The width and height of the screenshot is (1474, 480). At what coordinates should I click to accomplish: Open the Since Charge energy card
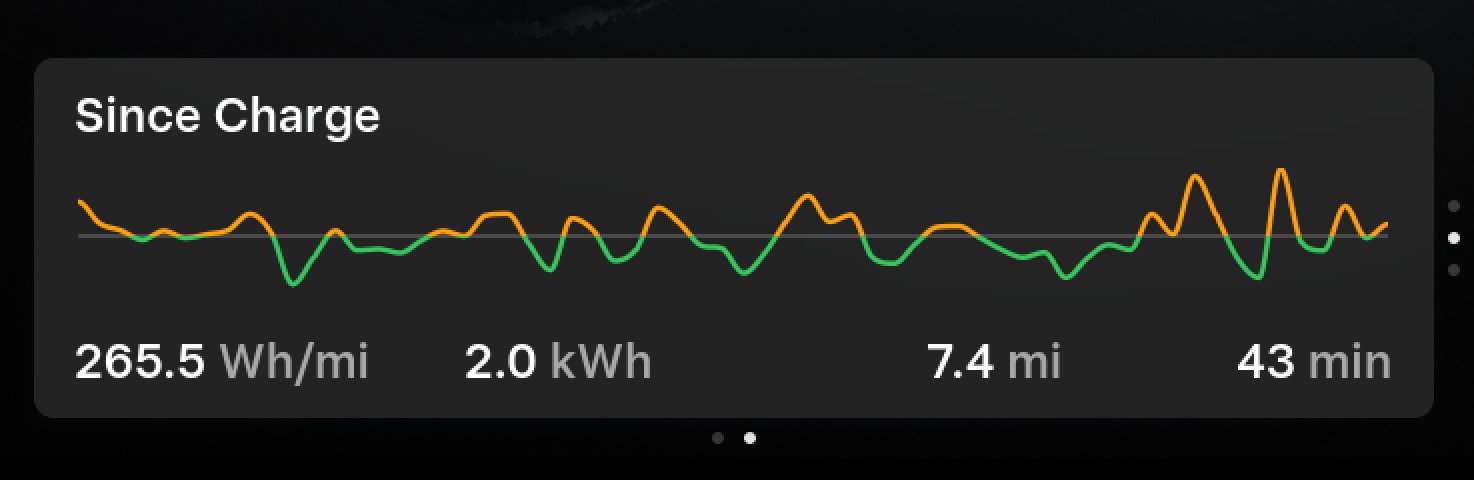(x=733, y=238)
